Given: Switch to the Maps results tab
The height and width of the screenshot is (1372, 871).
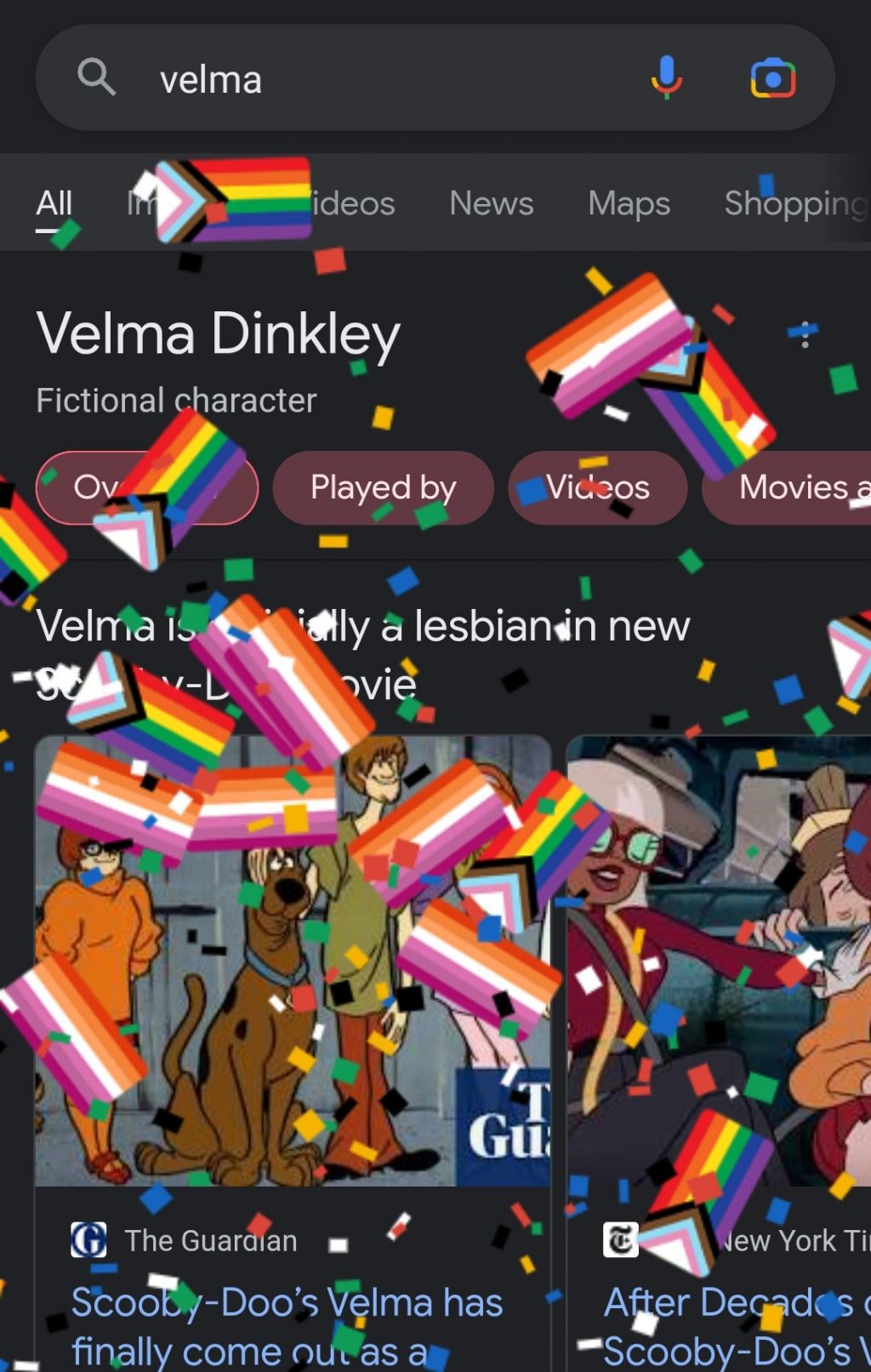Looking at the screenshot, I should pyautogui.click(x=629, y=203).
